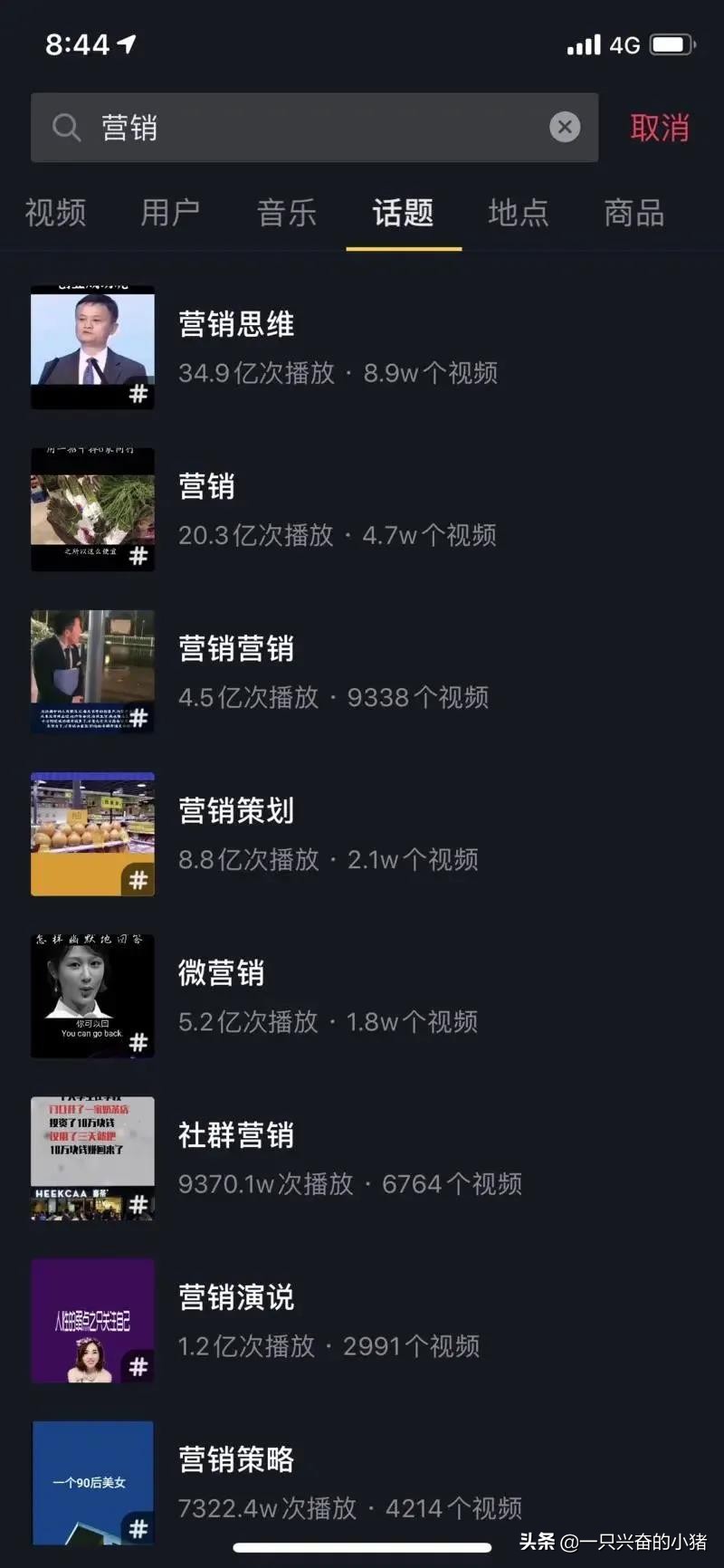Image resolution: width=724 pixels, height=1568 pixels.
Task: Tap the hashtag icon on 社群营销 thumbnail
Action: 138,1204
